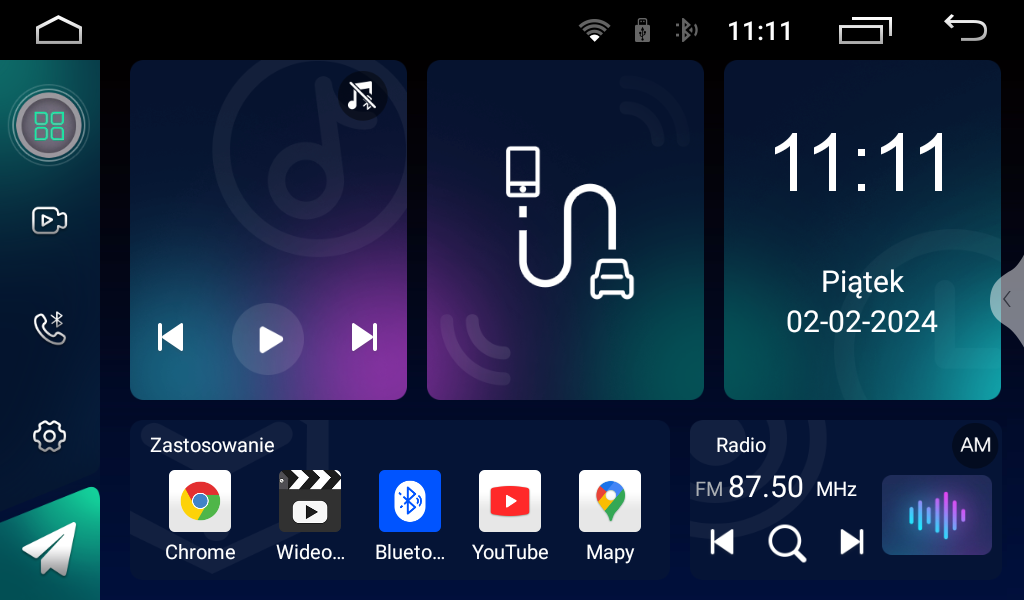Seek previous radio station
This screenshot has height=600, width=1024.
[722, 542]
